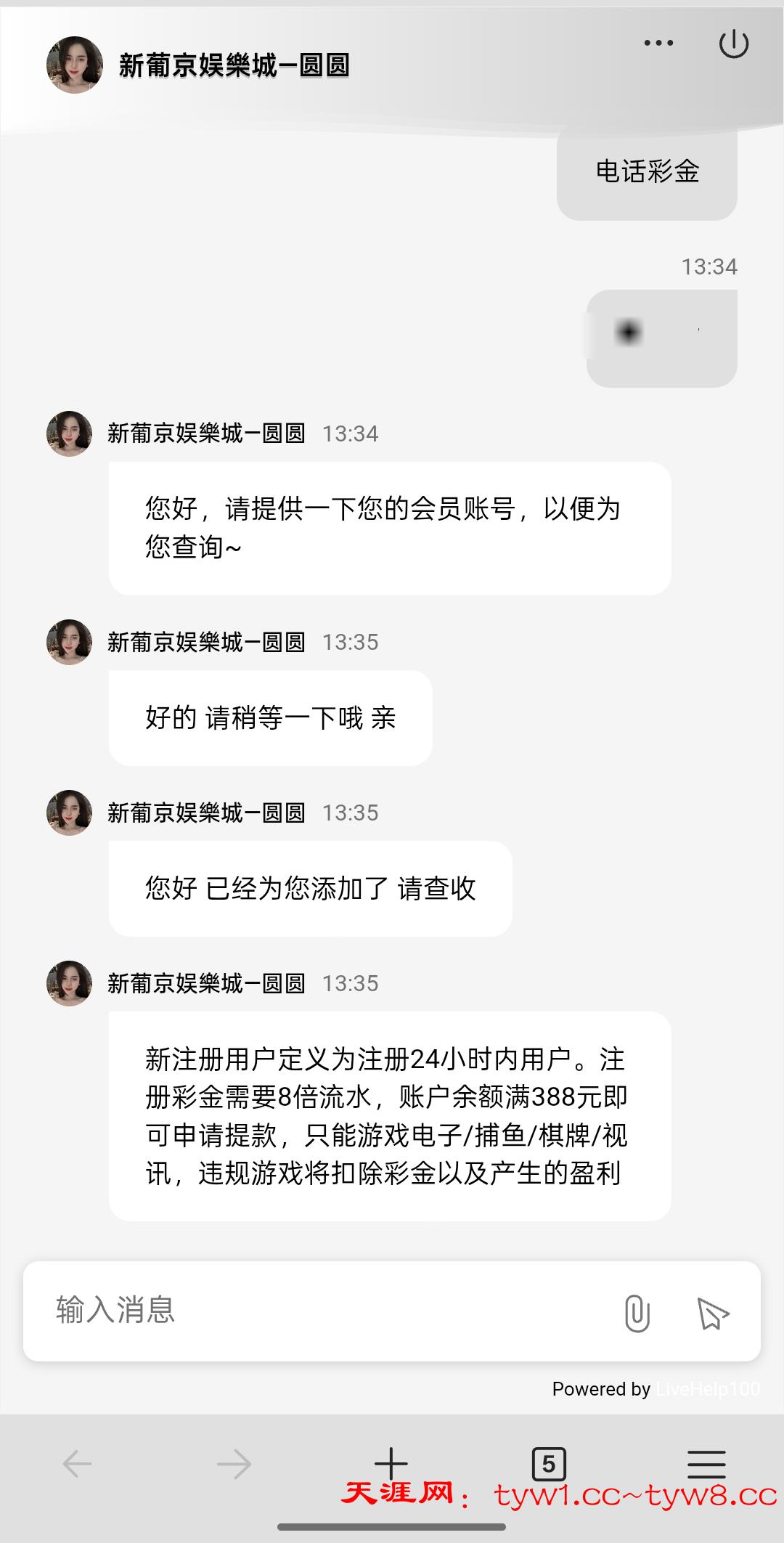Tap the power icon to end chat
The width and height of the screenshot is (784, 1543).
733,44
